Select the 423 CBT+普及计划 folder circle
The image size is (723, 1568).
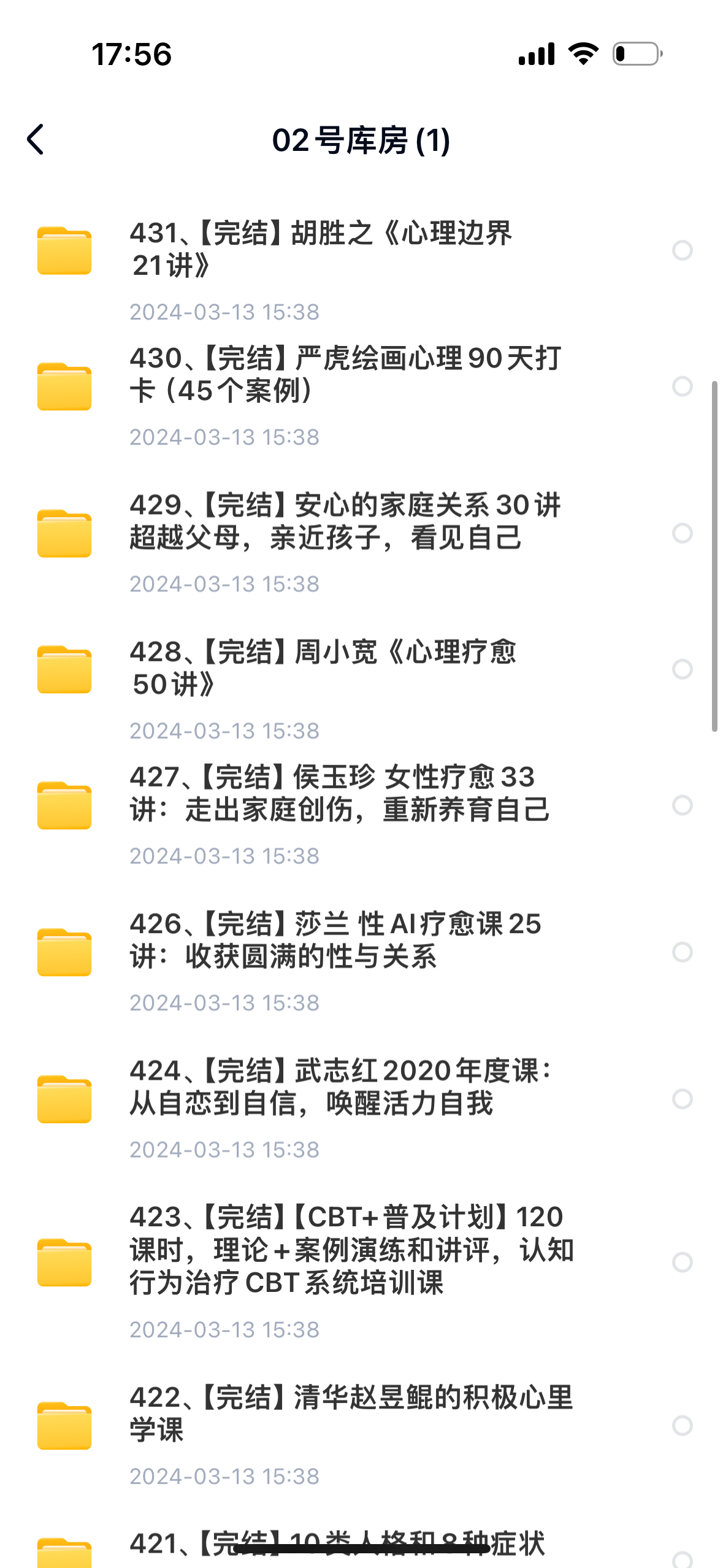click(x=682, y=1262)
